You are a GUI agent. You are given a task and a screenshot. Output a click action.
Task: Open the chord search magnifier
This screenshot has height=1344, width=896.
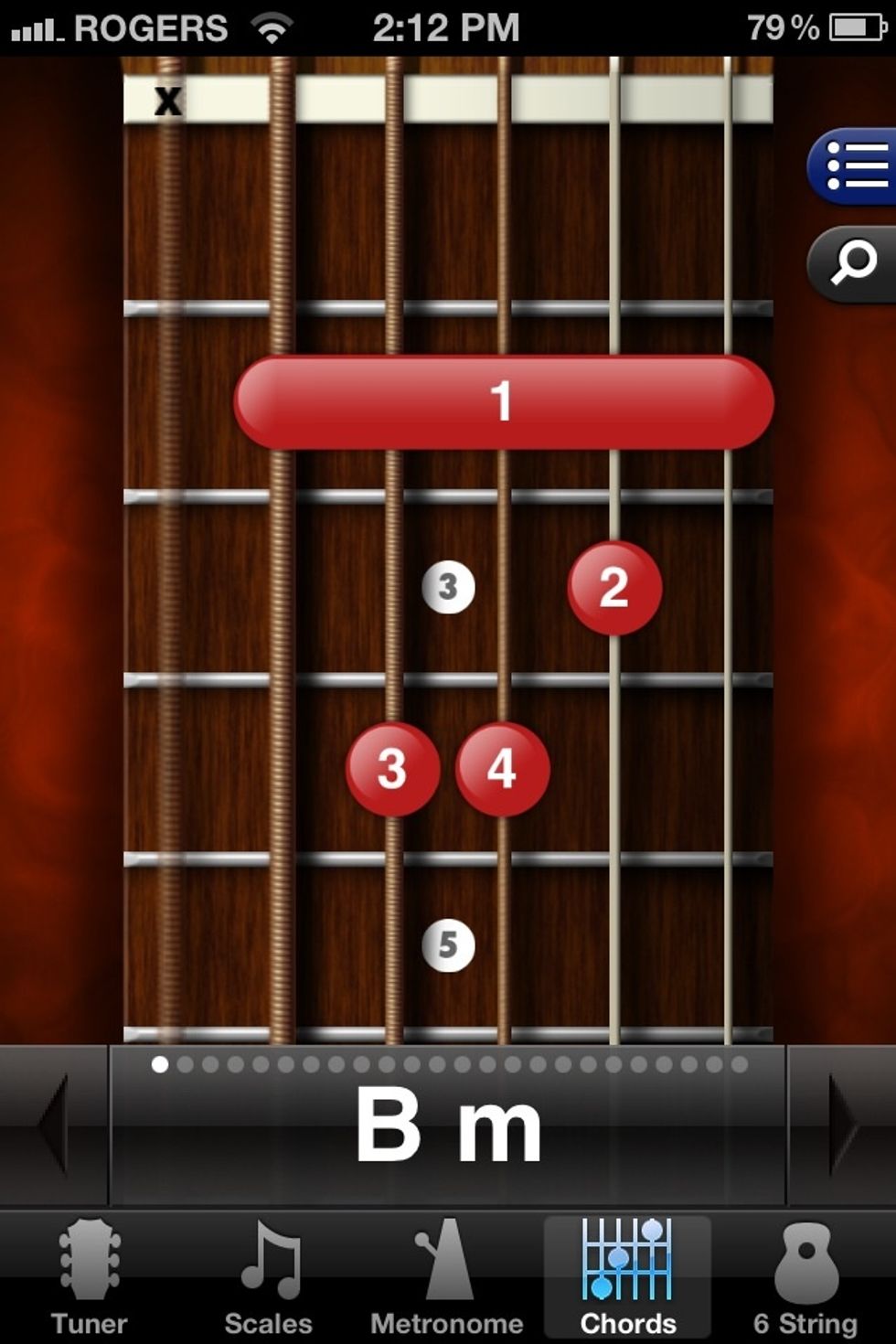click(x=854, y=264)
